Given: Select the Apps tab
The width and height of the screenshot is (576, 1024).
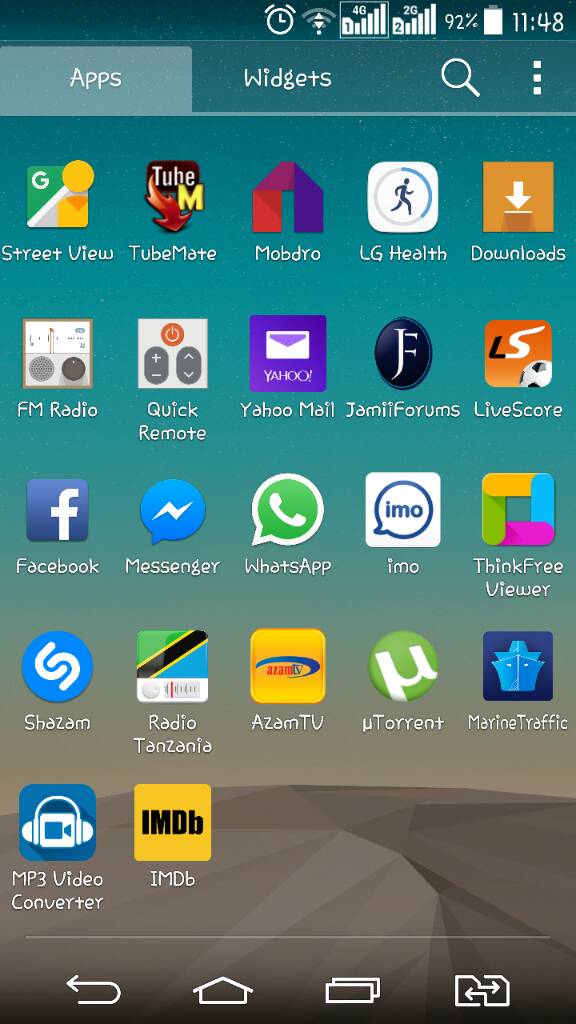Looking at the screenshot, I should coord(96,78).
